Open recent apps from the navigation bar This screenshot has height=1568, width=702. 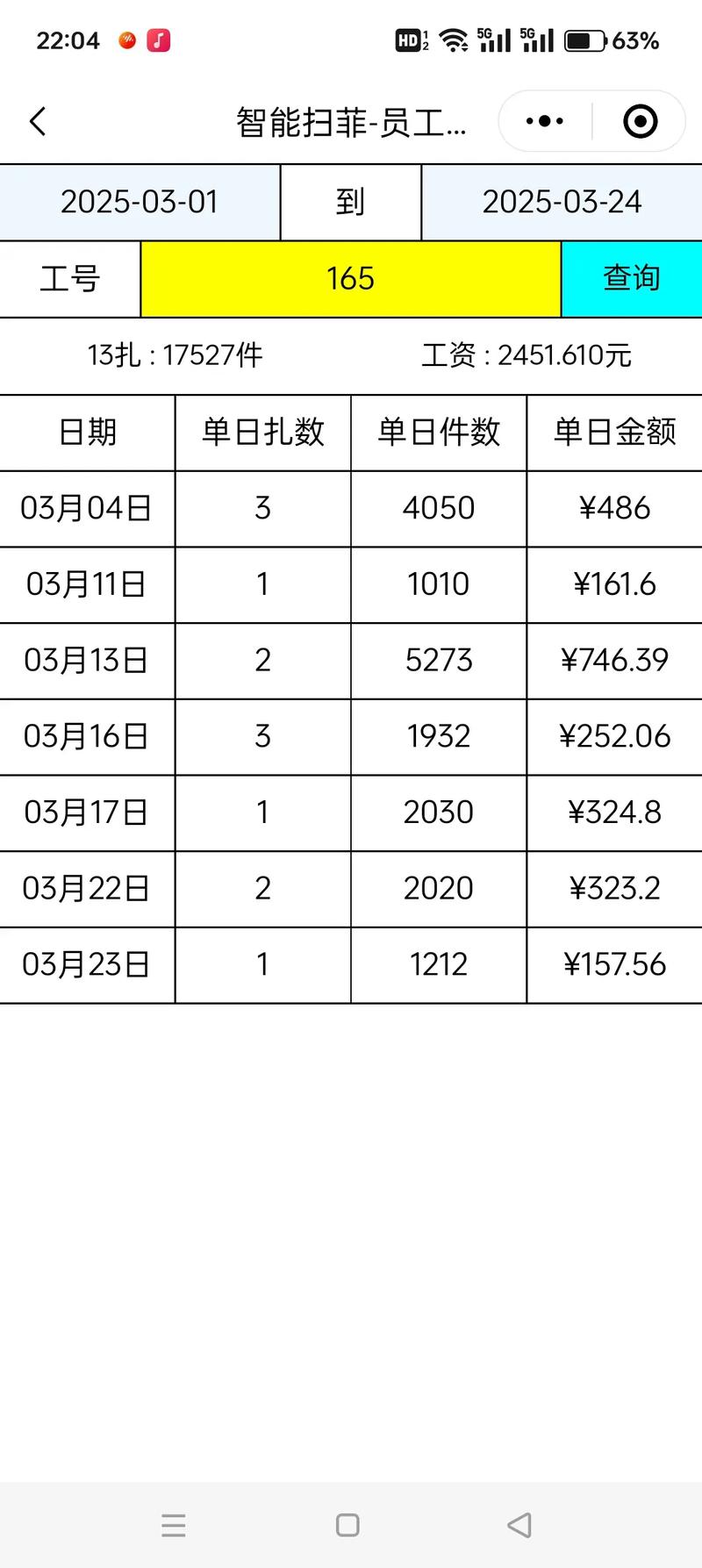pyautogui.click(x=174, y=1525)
